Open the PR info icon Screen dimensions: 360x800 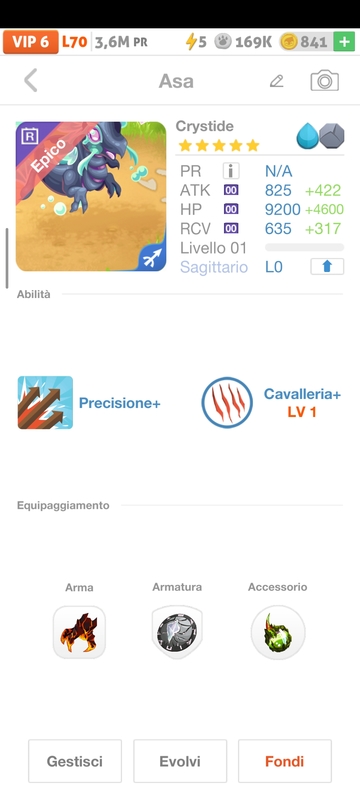coord(231,171)
